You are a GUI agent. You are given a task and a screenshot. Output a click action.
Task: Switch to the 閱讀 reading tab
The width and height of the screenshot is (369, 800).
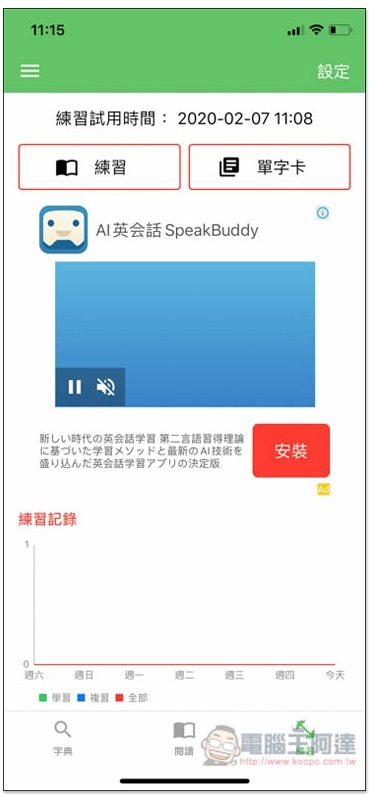click(184, 738)
